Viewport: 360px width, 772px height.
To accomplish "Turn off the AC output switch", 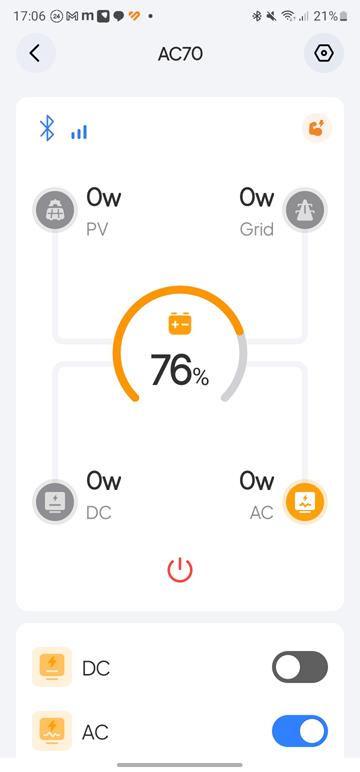I will pos(299,731).
